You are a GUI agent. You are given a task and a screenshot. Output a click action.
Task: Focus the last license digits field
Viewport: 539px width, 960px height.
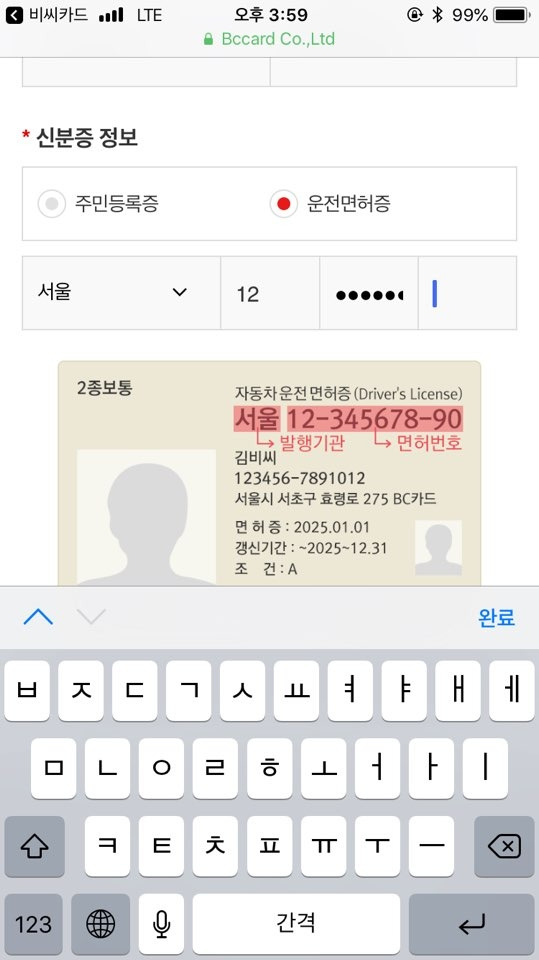pos(467,293)
